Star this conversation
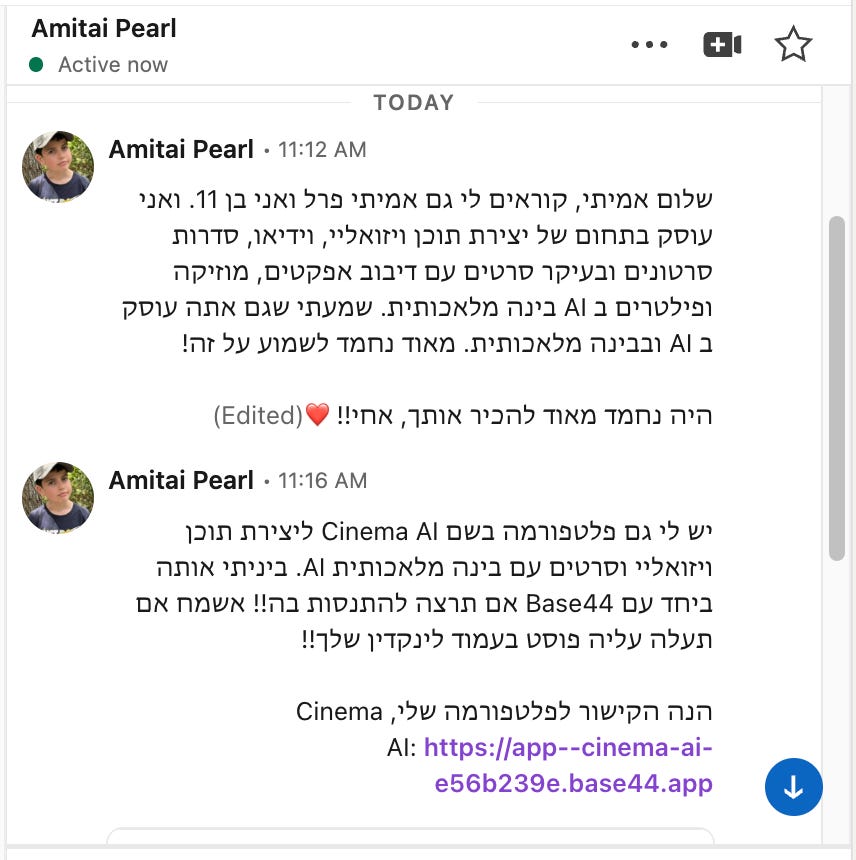 click(x=793, y=45)
